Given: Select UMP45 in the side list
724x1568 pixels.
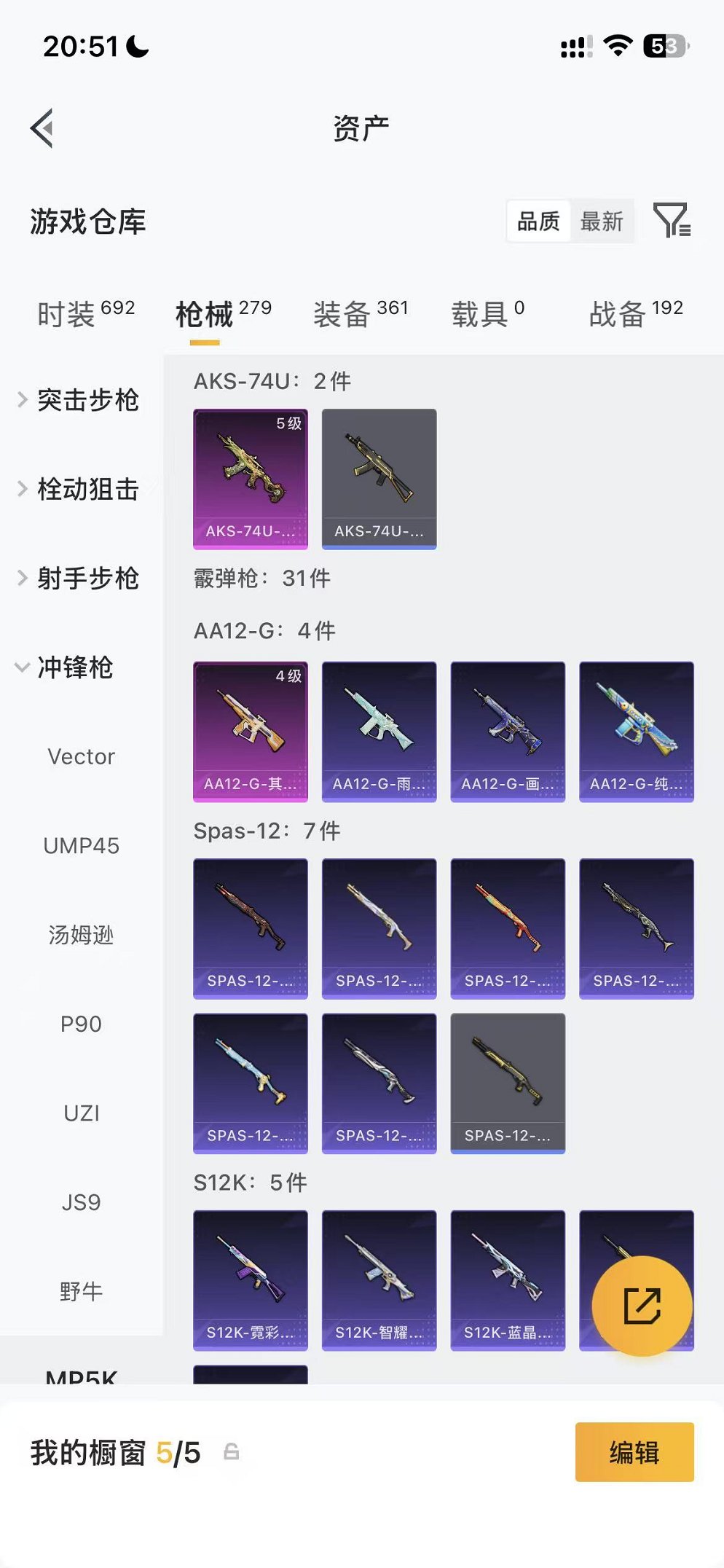Looking at the screenshot, I should 82,846.
